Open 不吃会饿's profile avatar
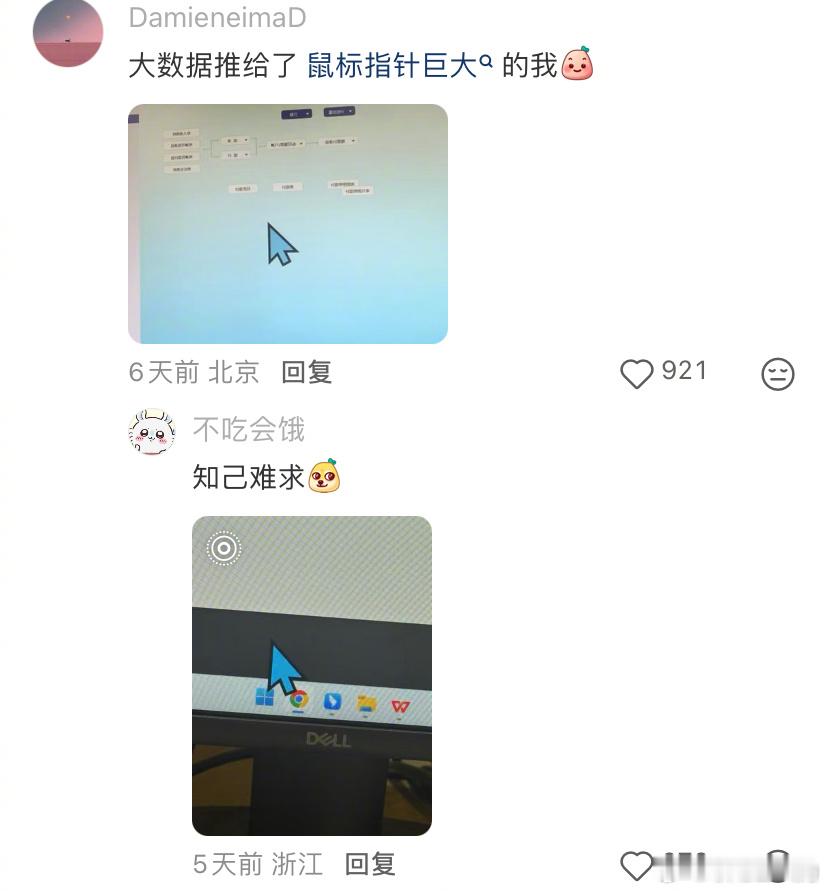 (x=152, y=431)
